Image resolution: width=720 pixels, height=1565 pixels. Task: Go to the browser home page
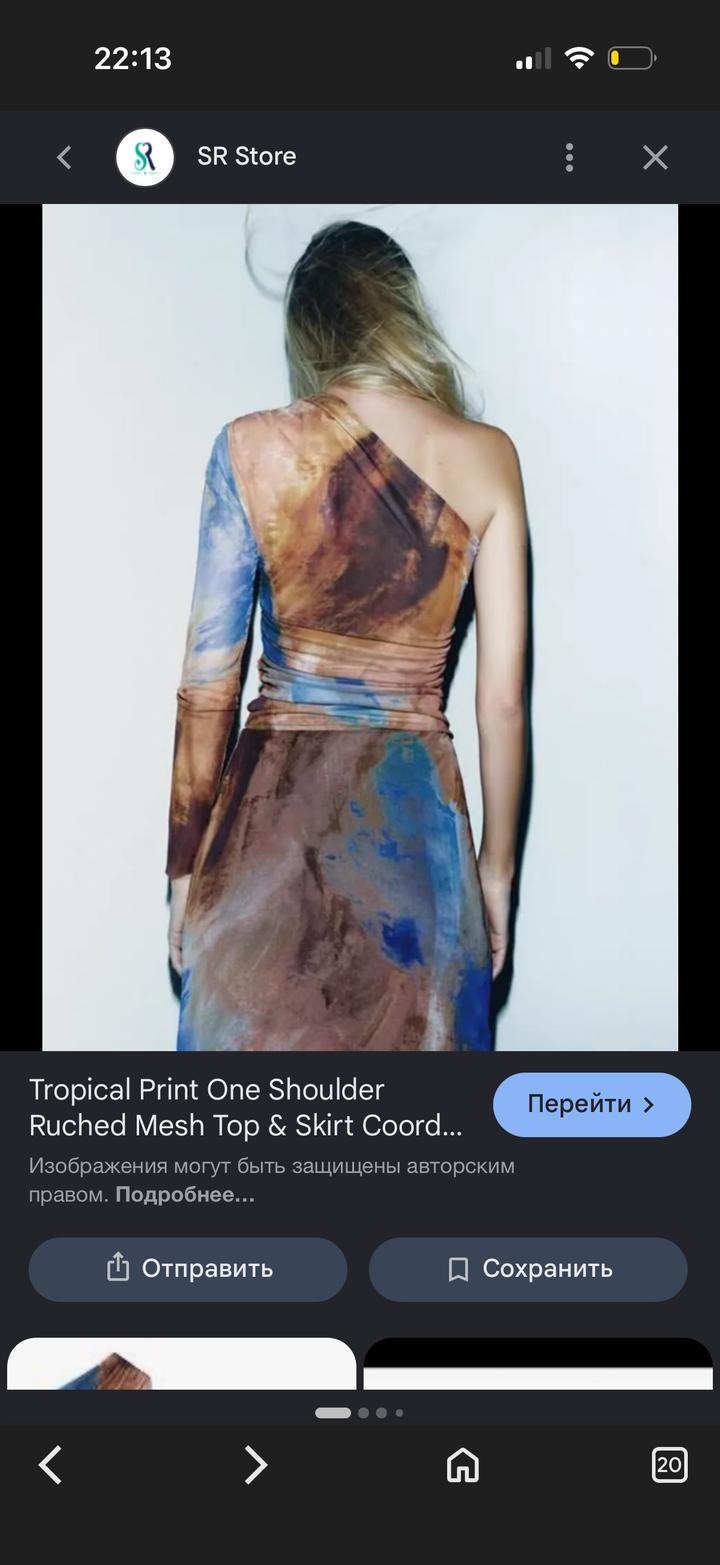[462, 1465]
